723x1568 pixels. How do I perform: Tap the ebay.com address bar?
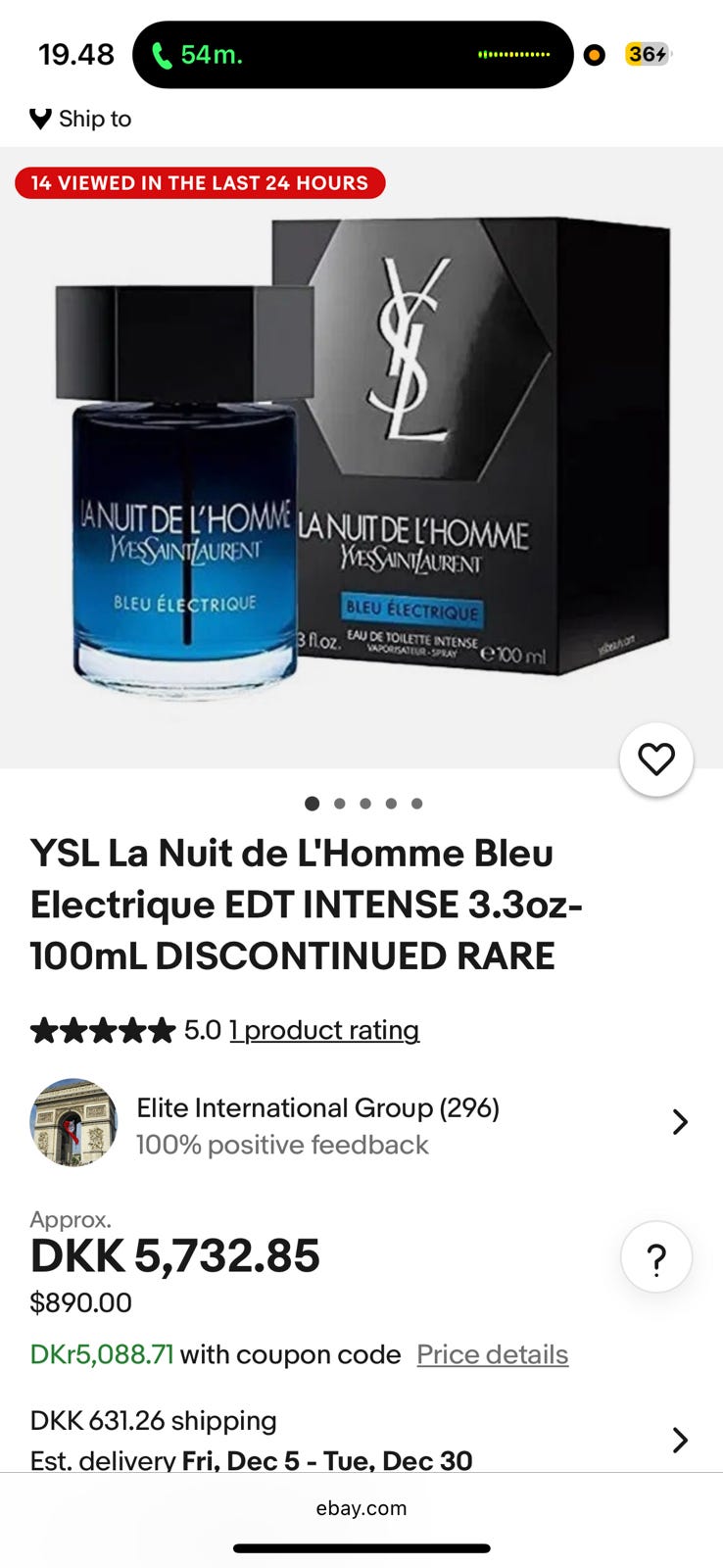(x=361, y=1508)
